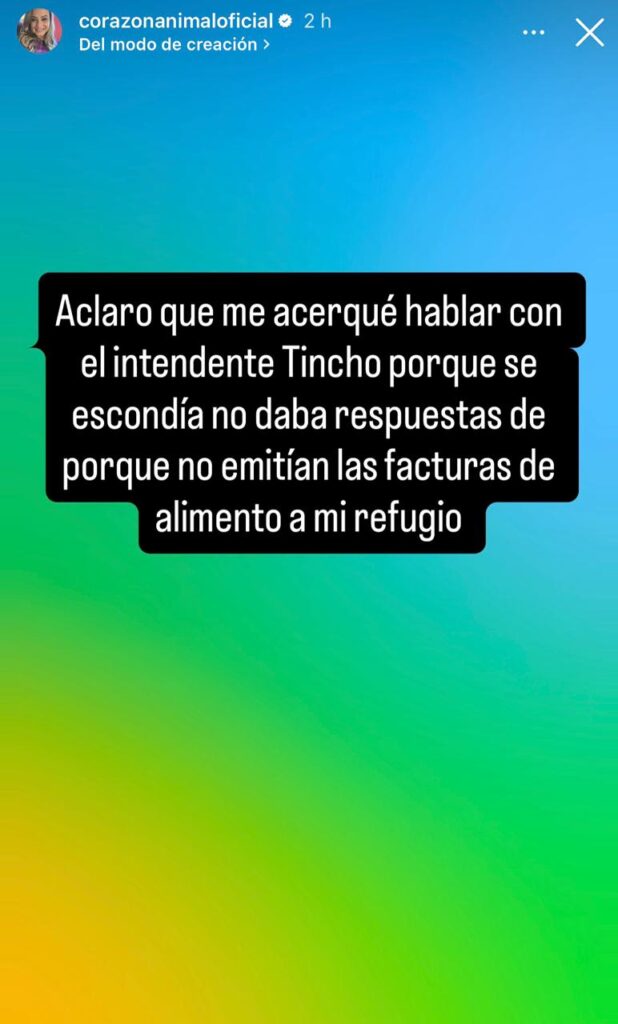The image size is (618, 1024).
Task: Tap the corazonanimaloficial username
Action: [x=175, y=21]
